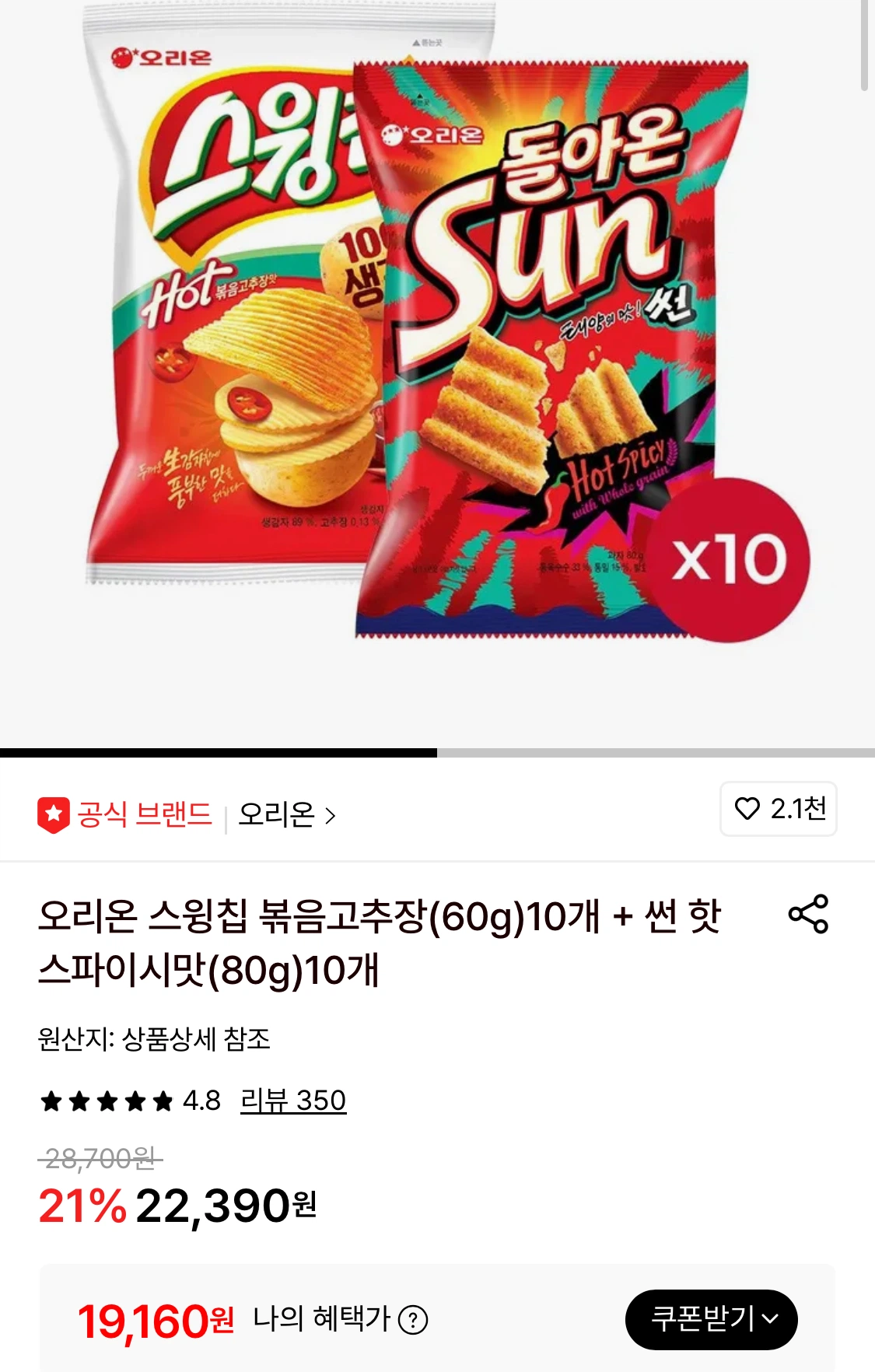This screenshot has width=875, height=1372.
Task: Click the down chevron inside 쿠폰받기 button
Action: click(771, 1318)
